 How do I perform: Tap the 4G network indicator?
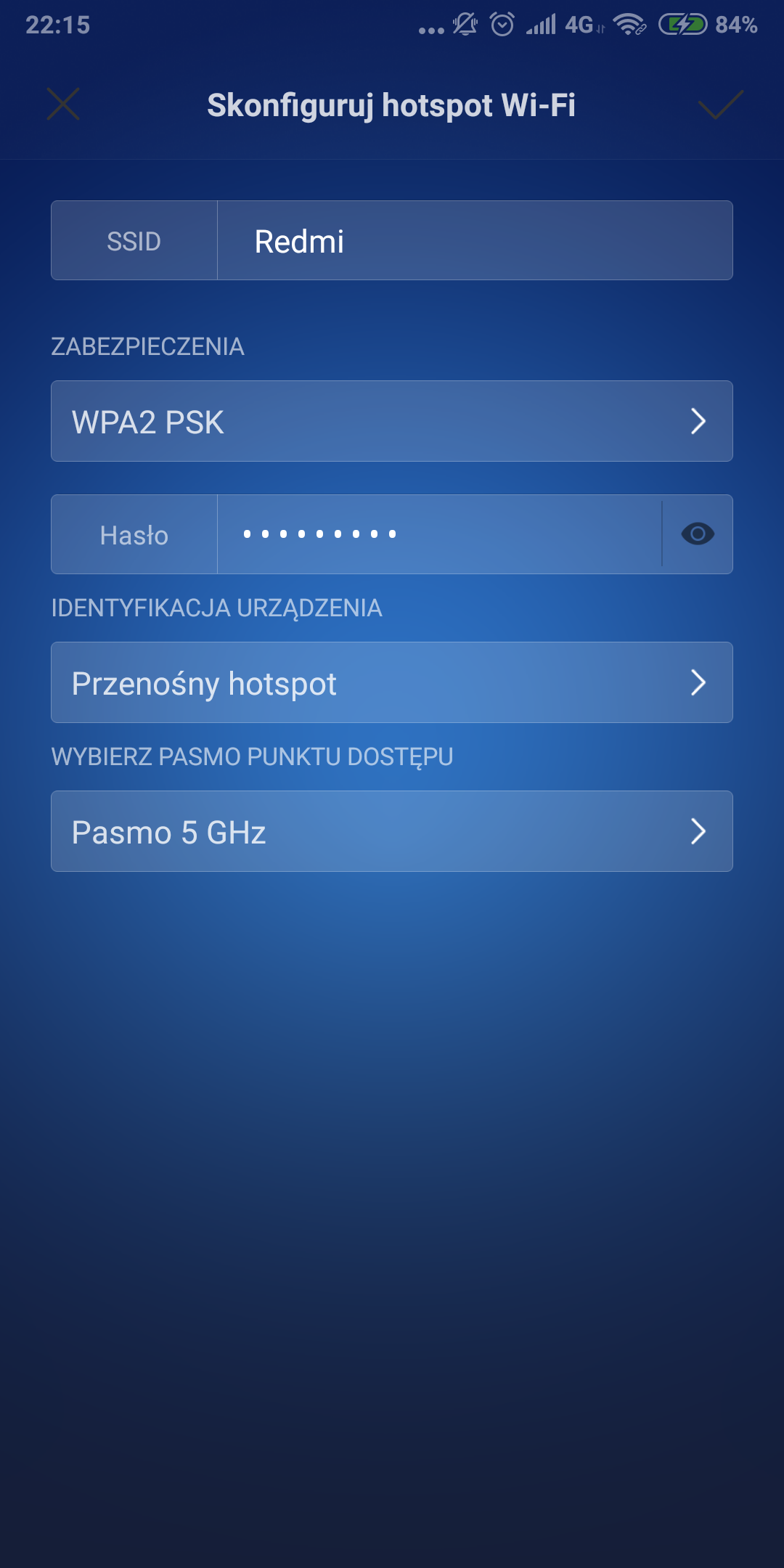(x=581, y=24)
